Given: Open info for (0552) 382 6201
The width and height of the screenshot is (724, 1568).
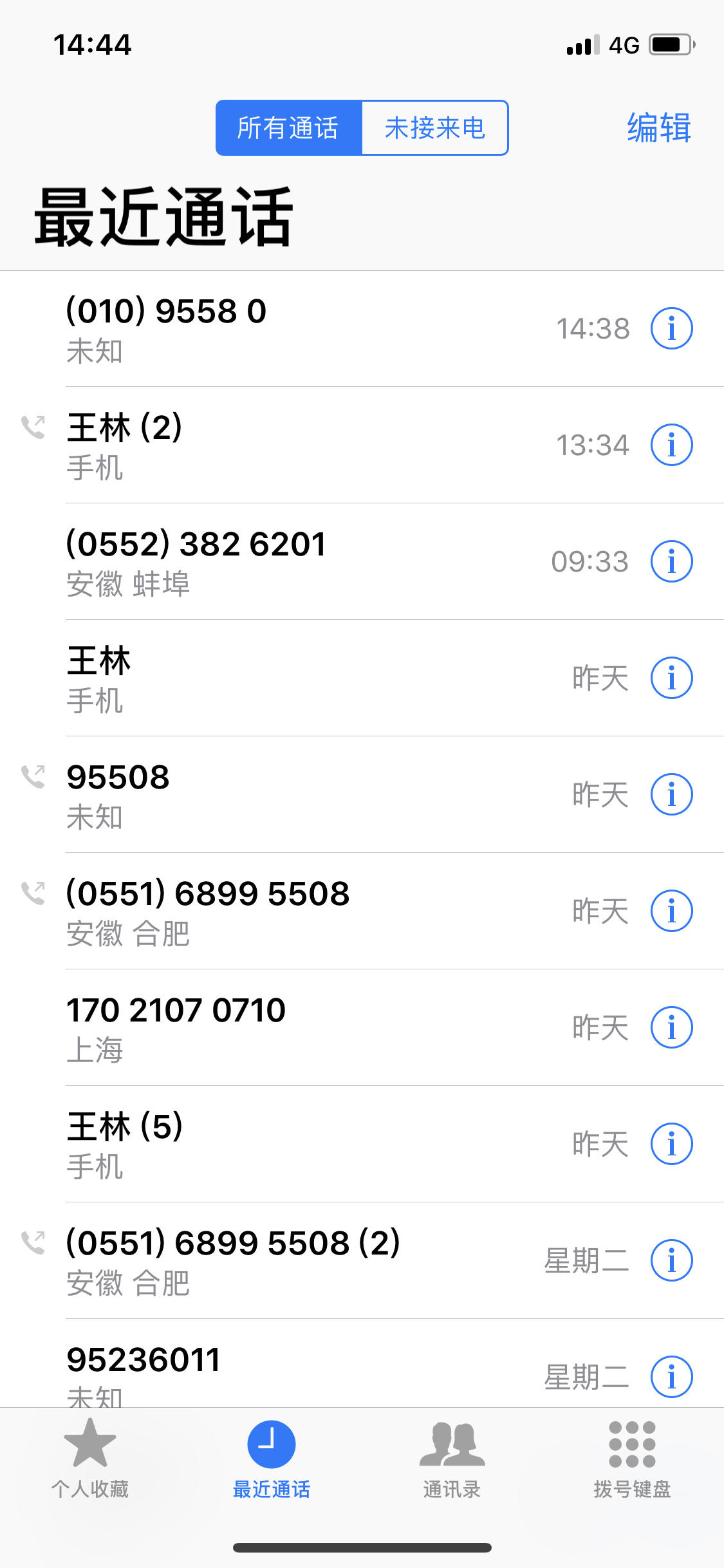Looking at the screenshot, I should click(x=671, y=561).
